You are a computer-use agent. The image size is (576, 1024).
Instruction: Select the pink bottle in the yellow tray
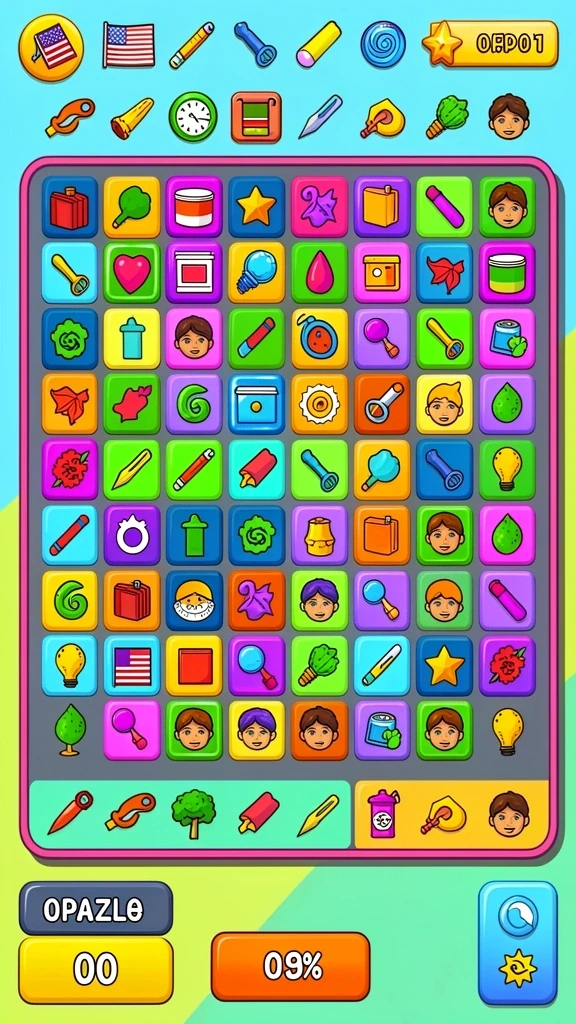384,813
